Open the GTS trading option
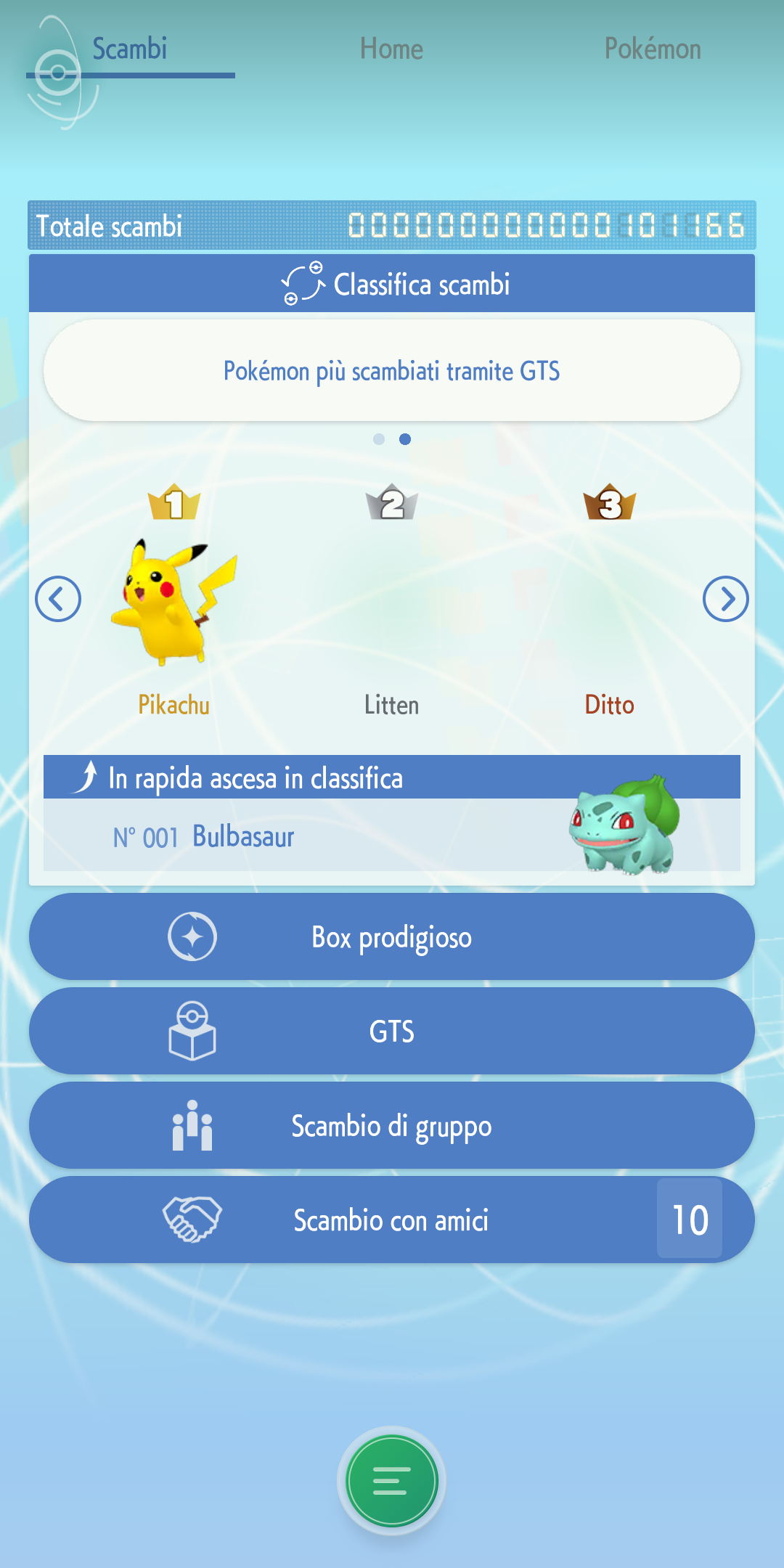Image resolution: width=784 pixels, height=1568 pixels. (392, 1031)
